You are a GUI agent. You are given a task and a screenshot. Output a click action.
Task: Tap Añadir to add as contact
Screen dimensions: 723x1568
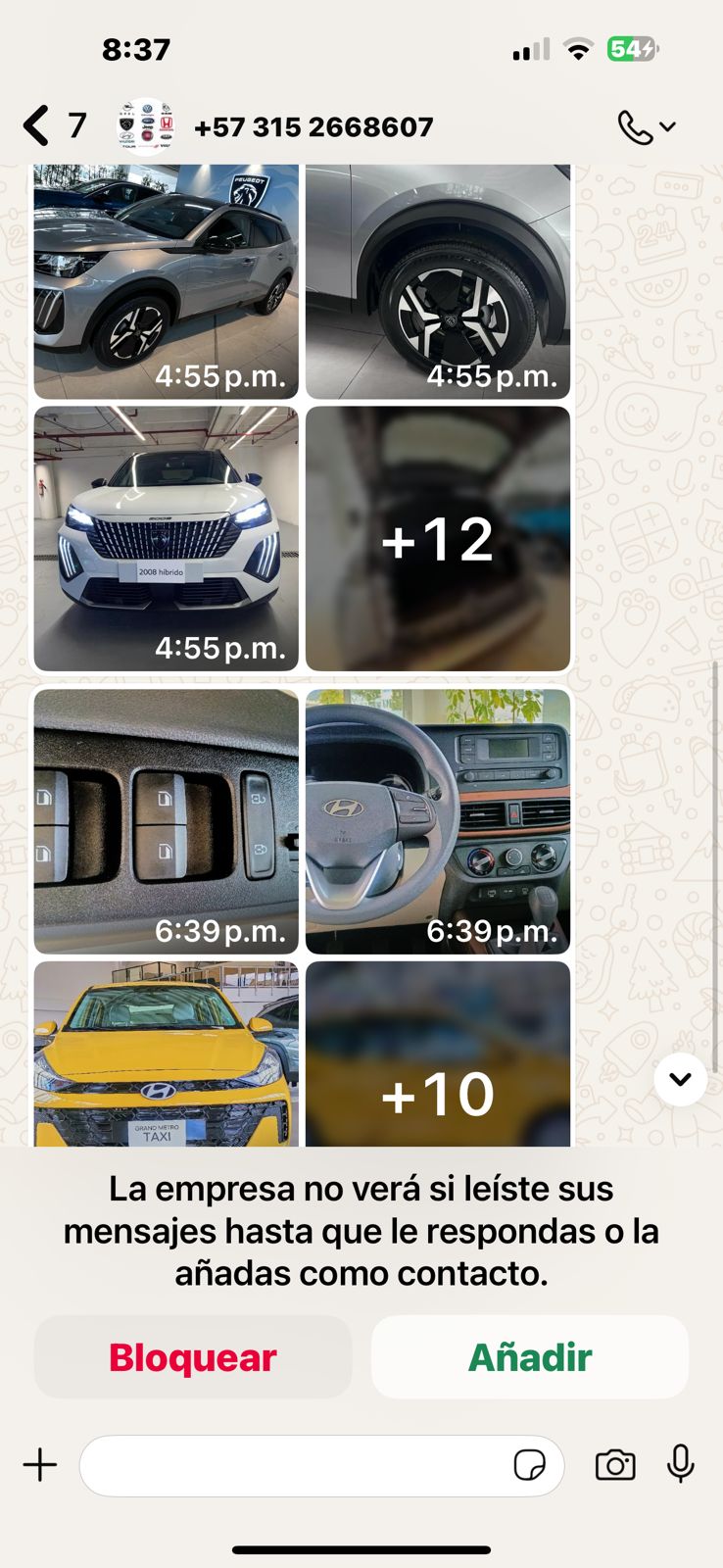tap(529, 1357)
